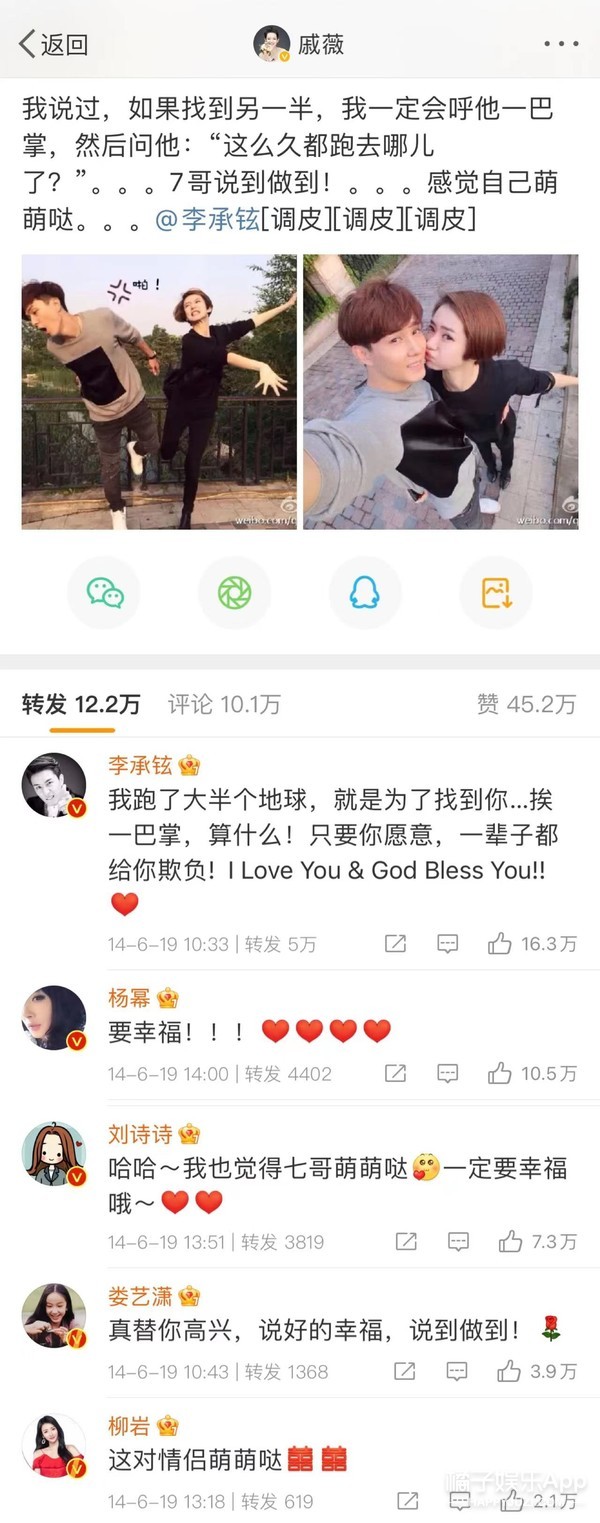The height and width of the screenshot is (1523, 600).
Task: Like 杨幂's 要幸福 comment
Action: point(500,1073)
